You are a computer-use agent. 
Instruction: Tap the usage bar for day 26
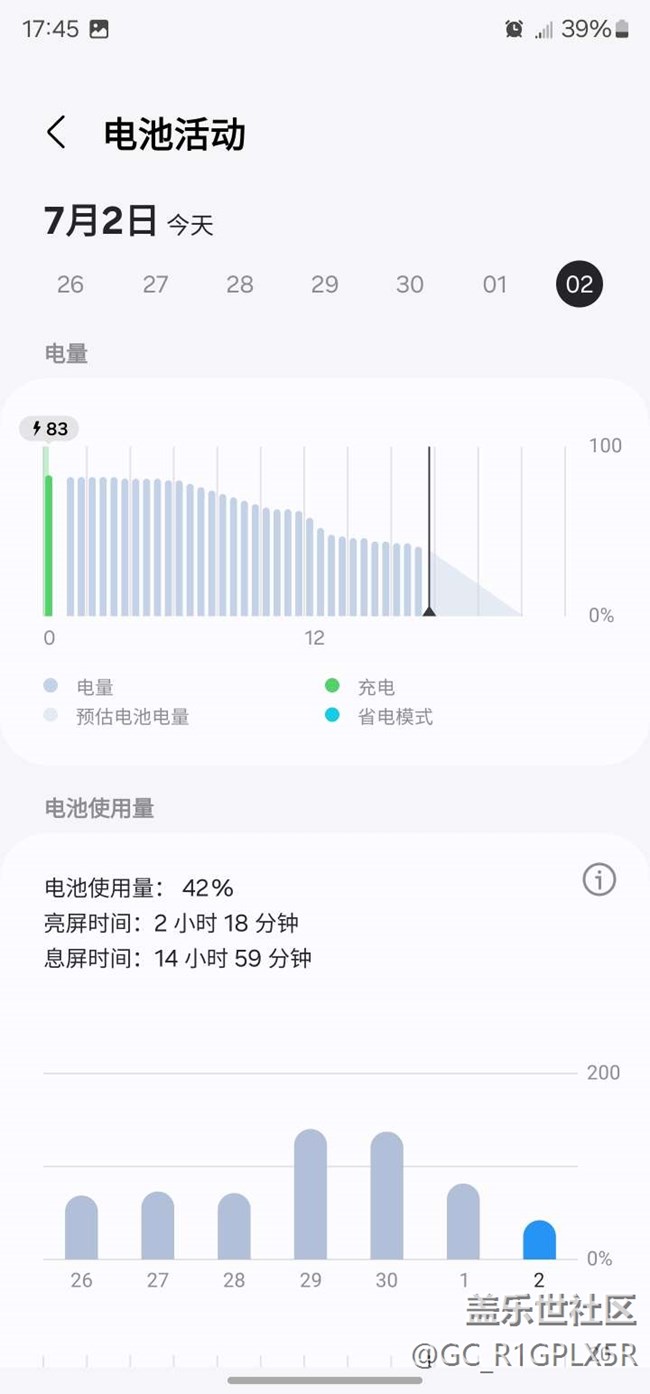82,1227
